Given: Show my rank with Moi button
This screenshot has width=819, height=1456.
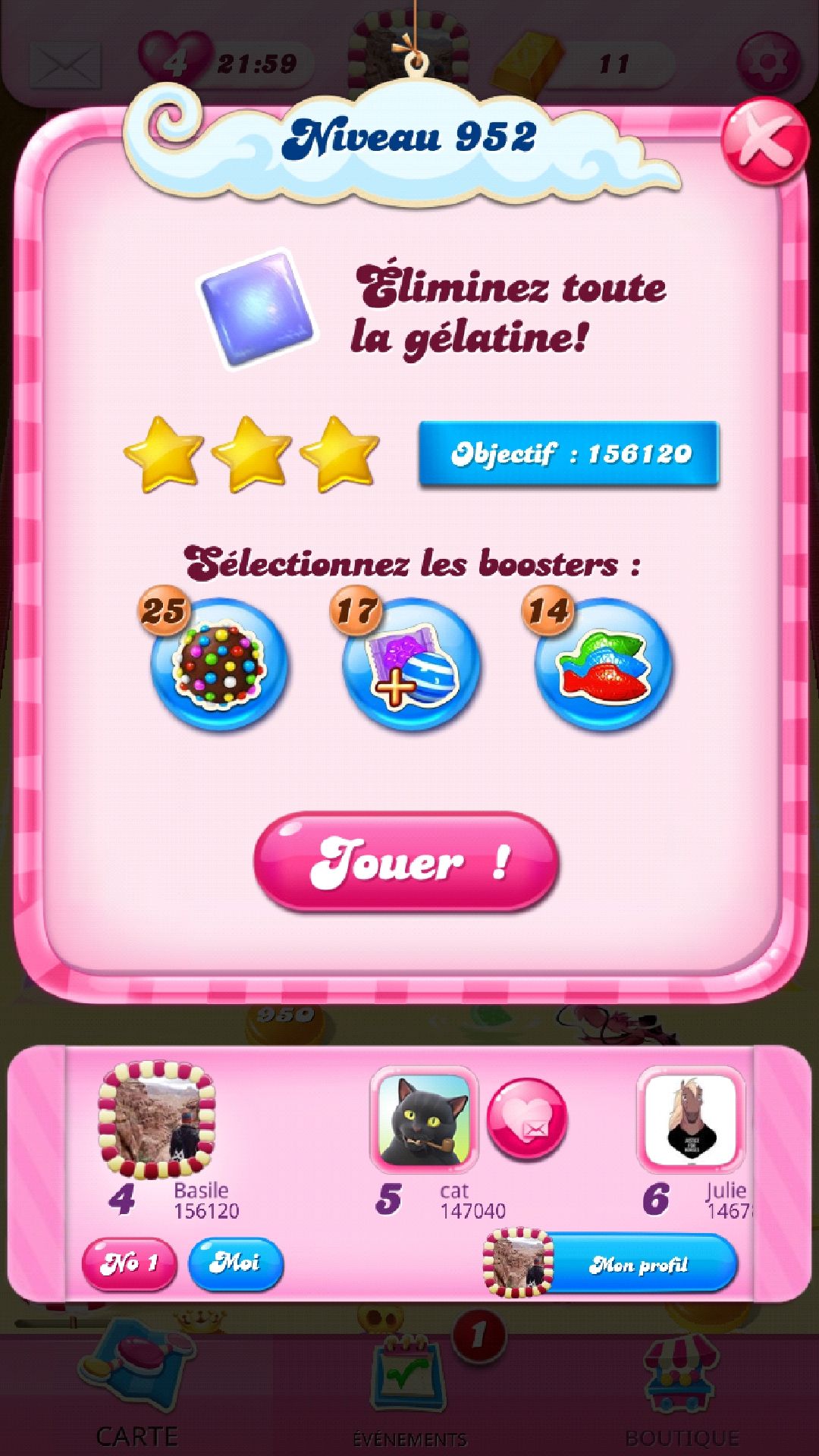Looking at the screenshot, I should (235, 1263).
